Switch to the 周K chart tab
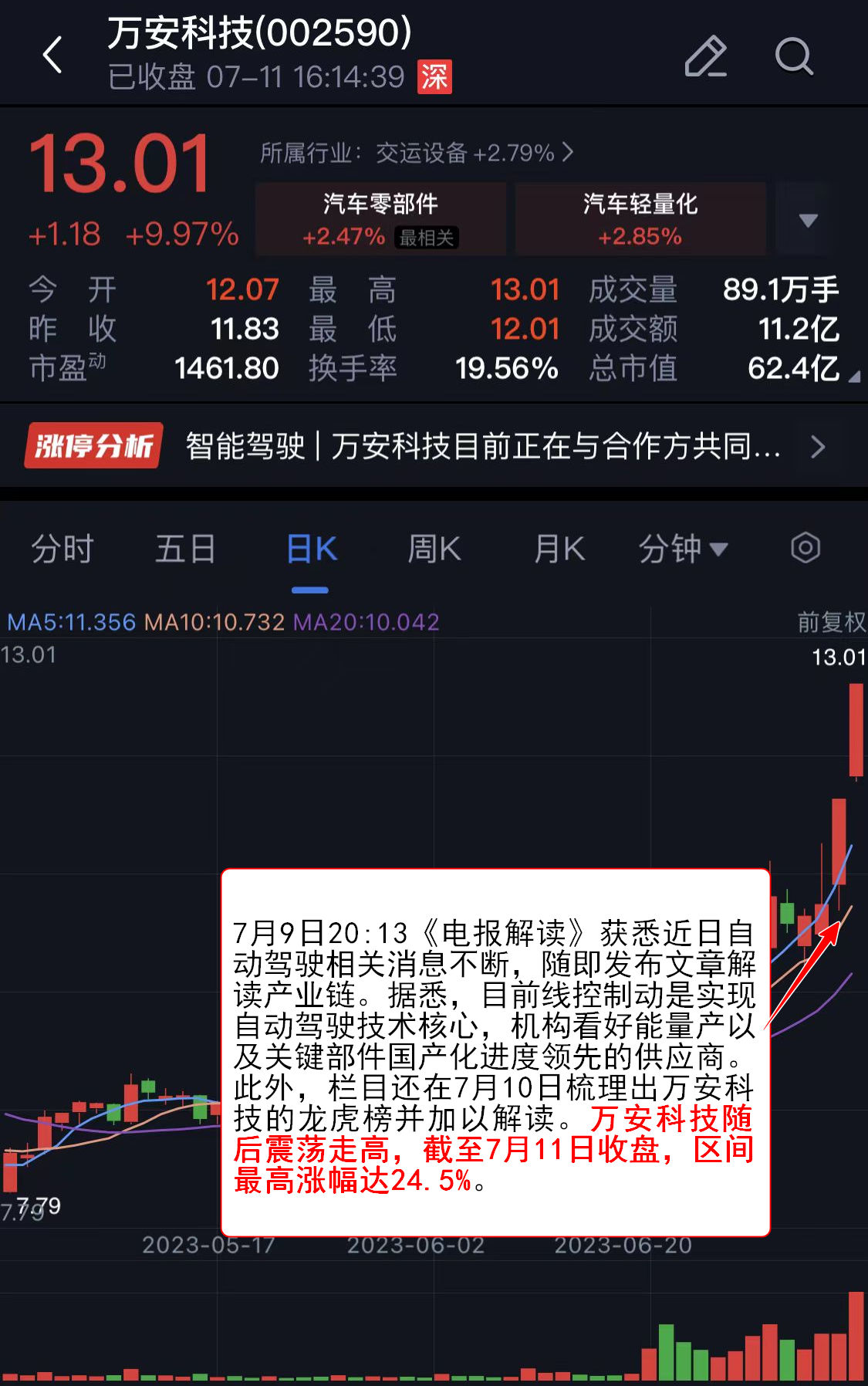This screenshot has width=868, height=1386. coord(434,549)
